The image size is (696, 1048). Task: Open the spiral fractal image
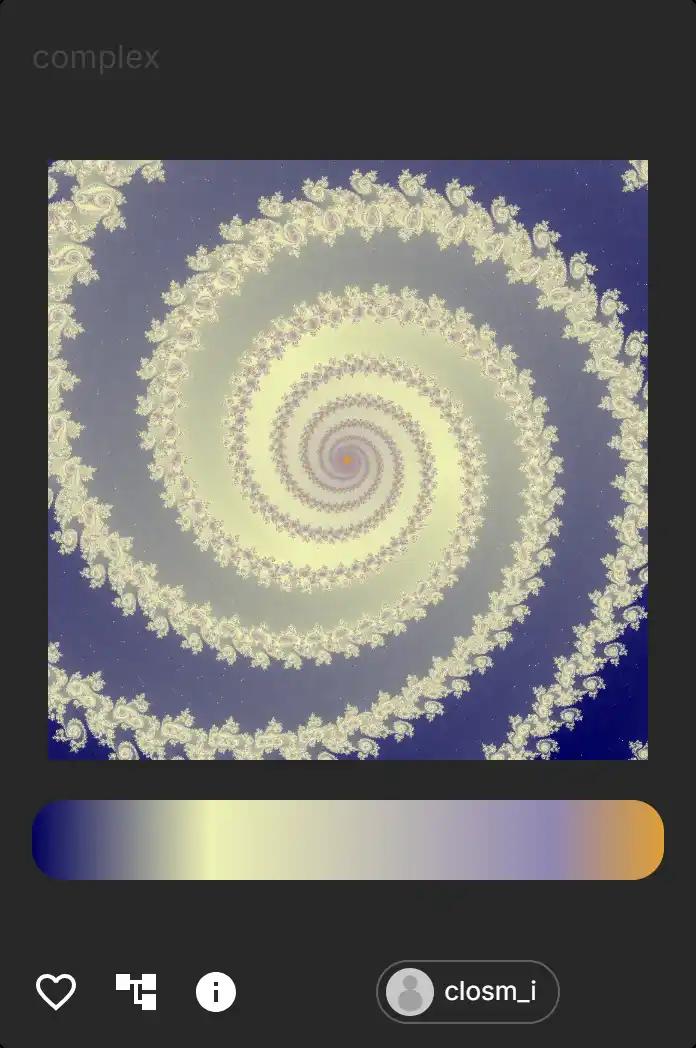[x=348, y=460]
